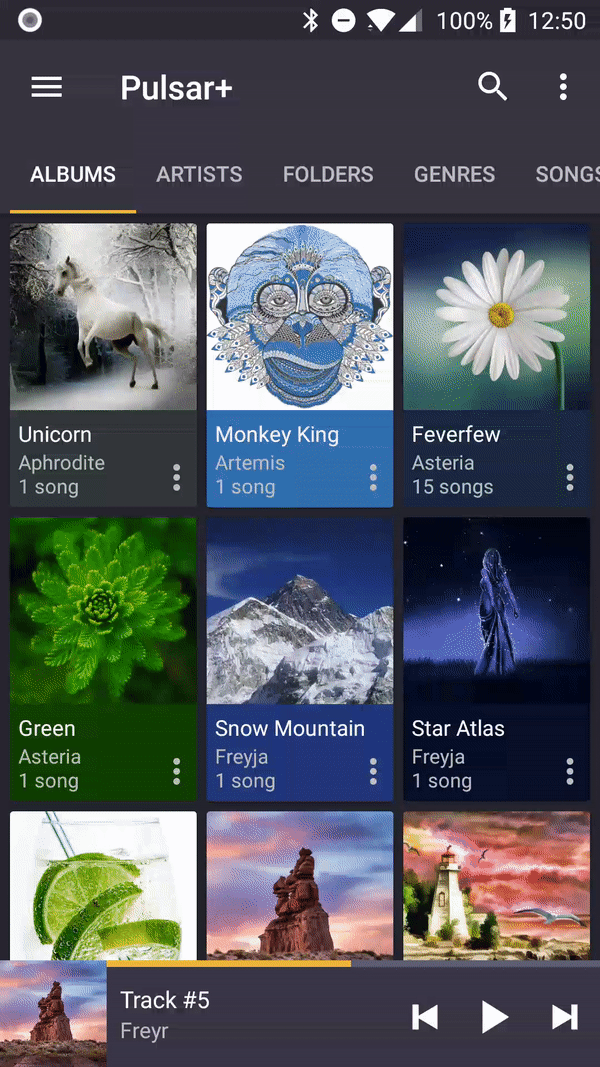
Task: Show more options for Feverfew album
Action: point(569,477)
